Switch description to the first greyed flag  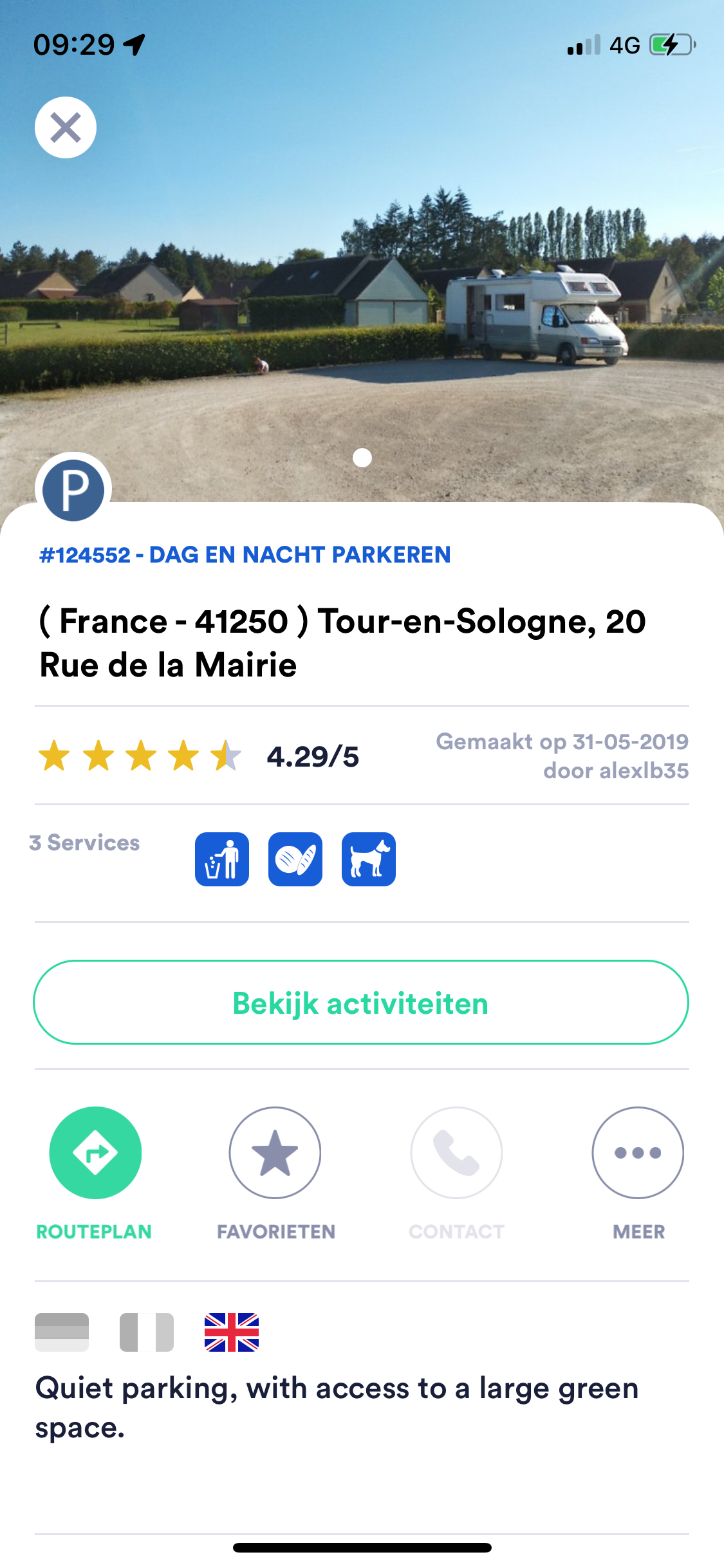tap(62, 1332)
